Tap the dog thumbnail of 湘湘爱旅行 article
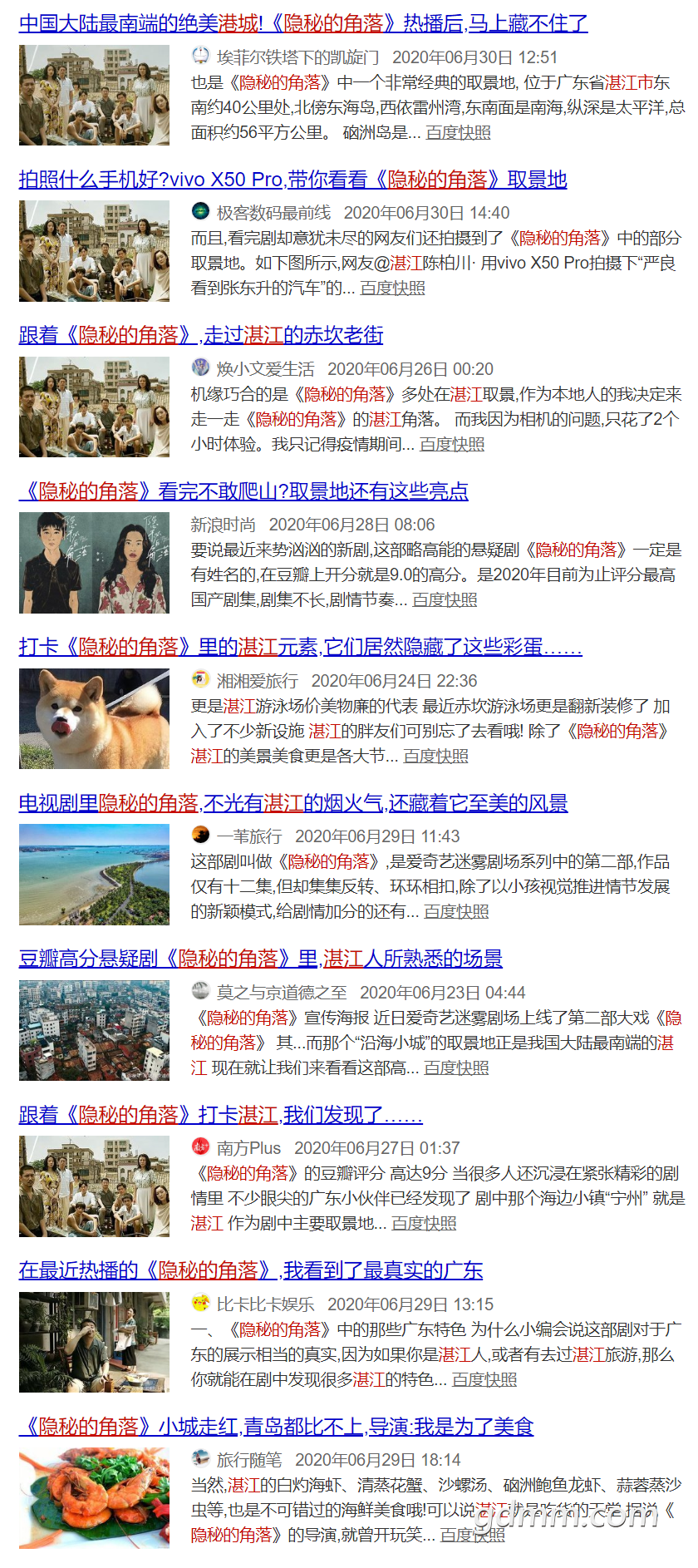The height and width of the screenshot is (1568, 698). (x=94, y=719)
